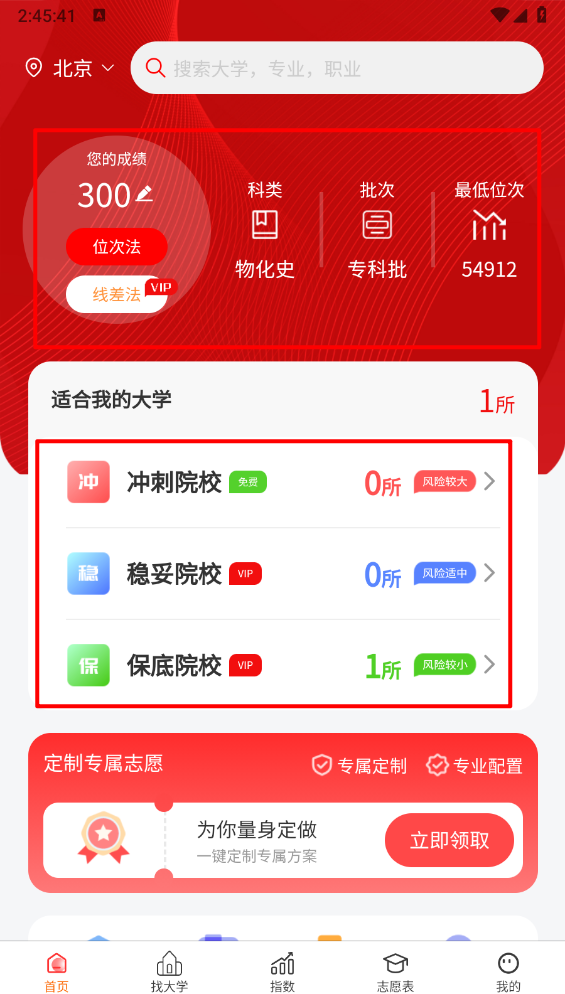
Task: Select the 首页 home tab
Action: (x=56, y=972)
